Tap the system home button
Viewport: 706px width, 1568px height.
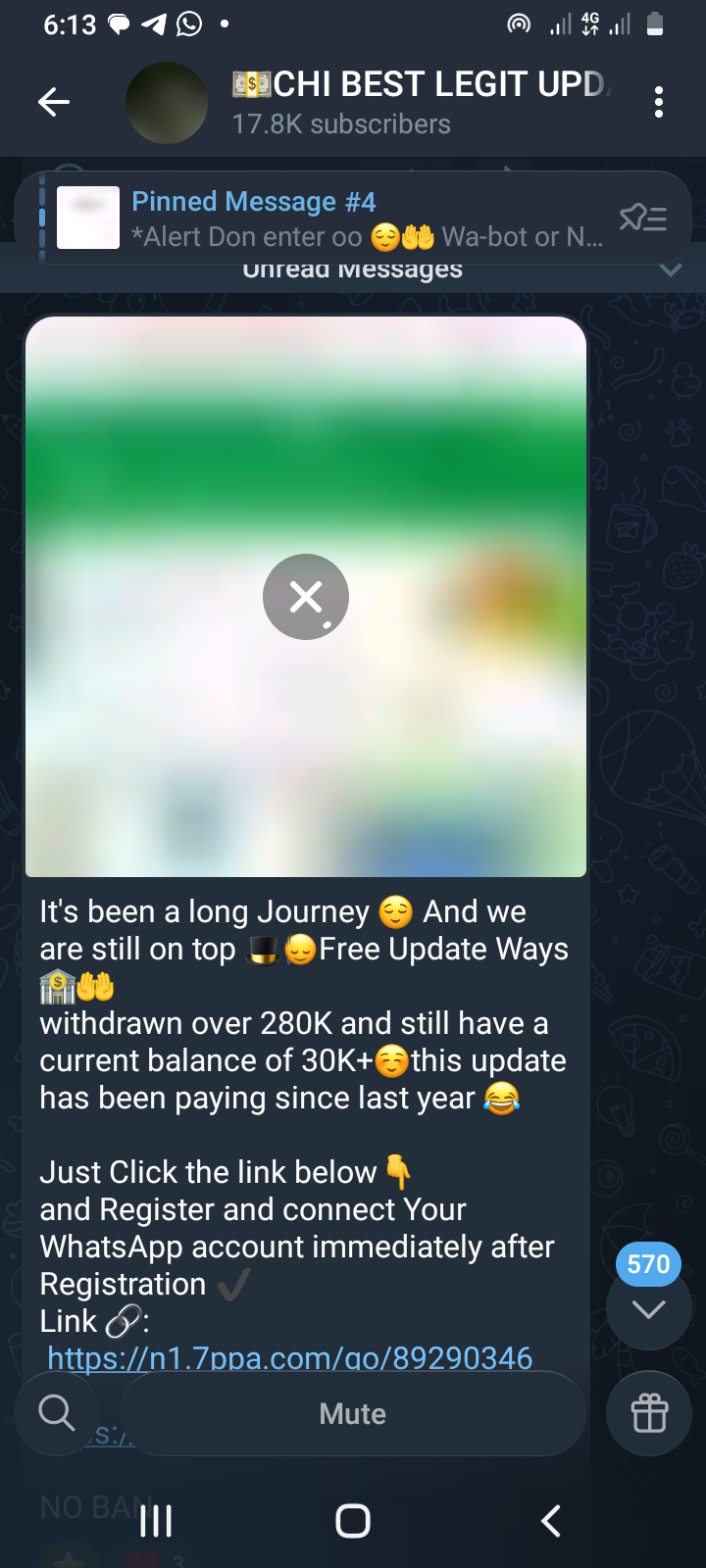pyautogui.click(x=353, y=1521)
